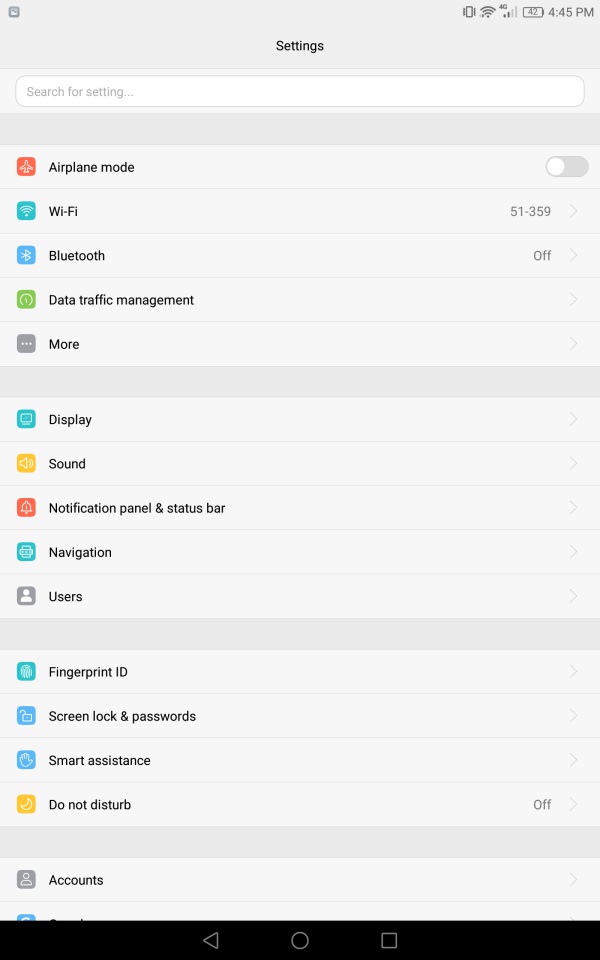Open Fingerprint ID settings
Image resolution: width=600 pixels, height=960 pixels.
(x=300, y=672)
